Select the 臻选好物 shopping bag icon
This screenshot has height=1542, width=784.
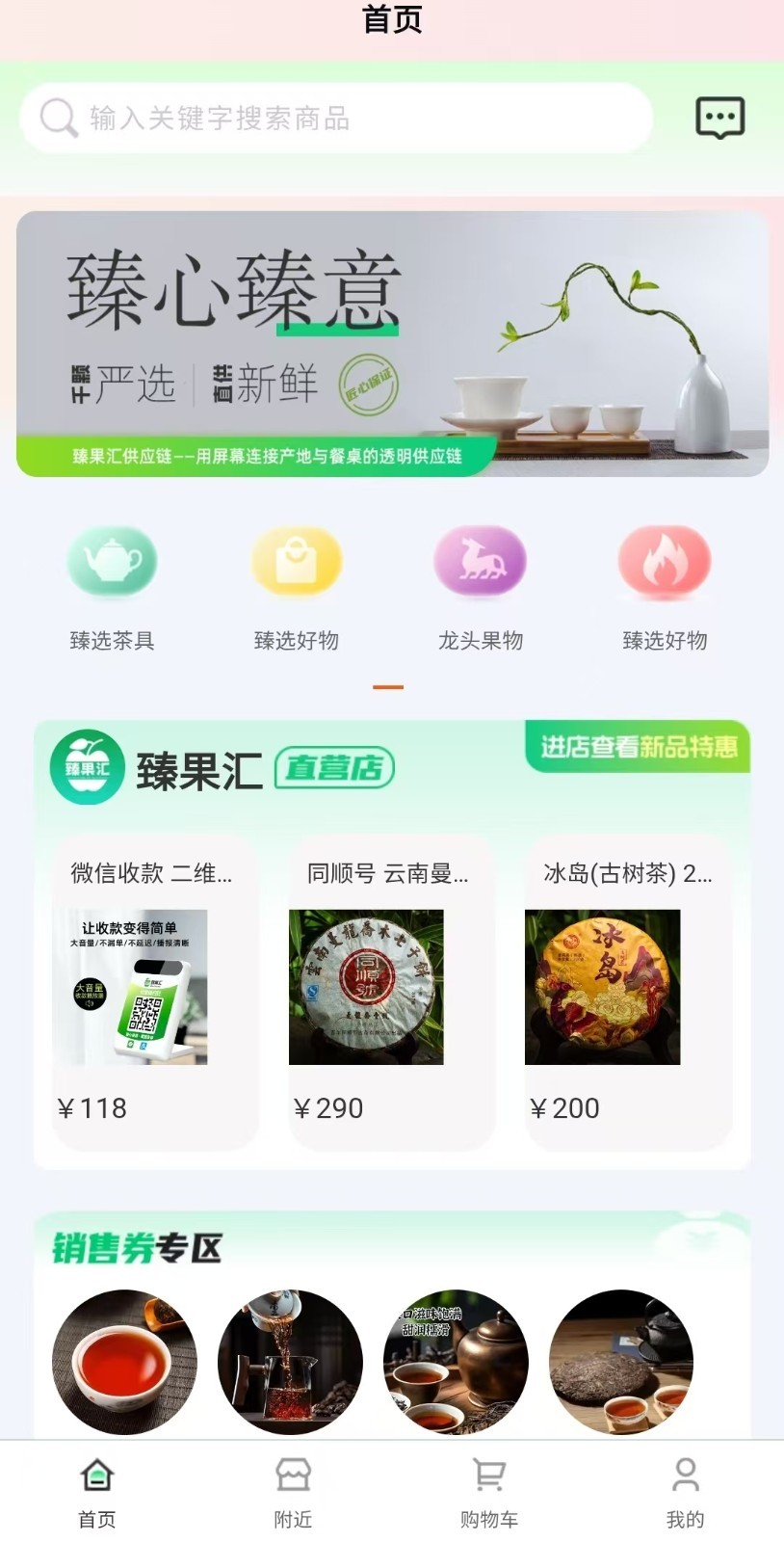click(296, 564)
